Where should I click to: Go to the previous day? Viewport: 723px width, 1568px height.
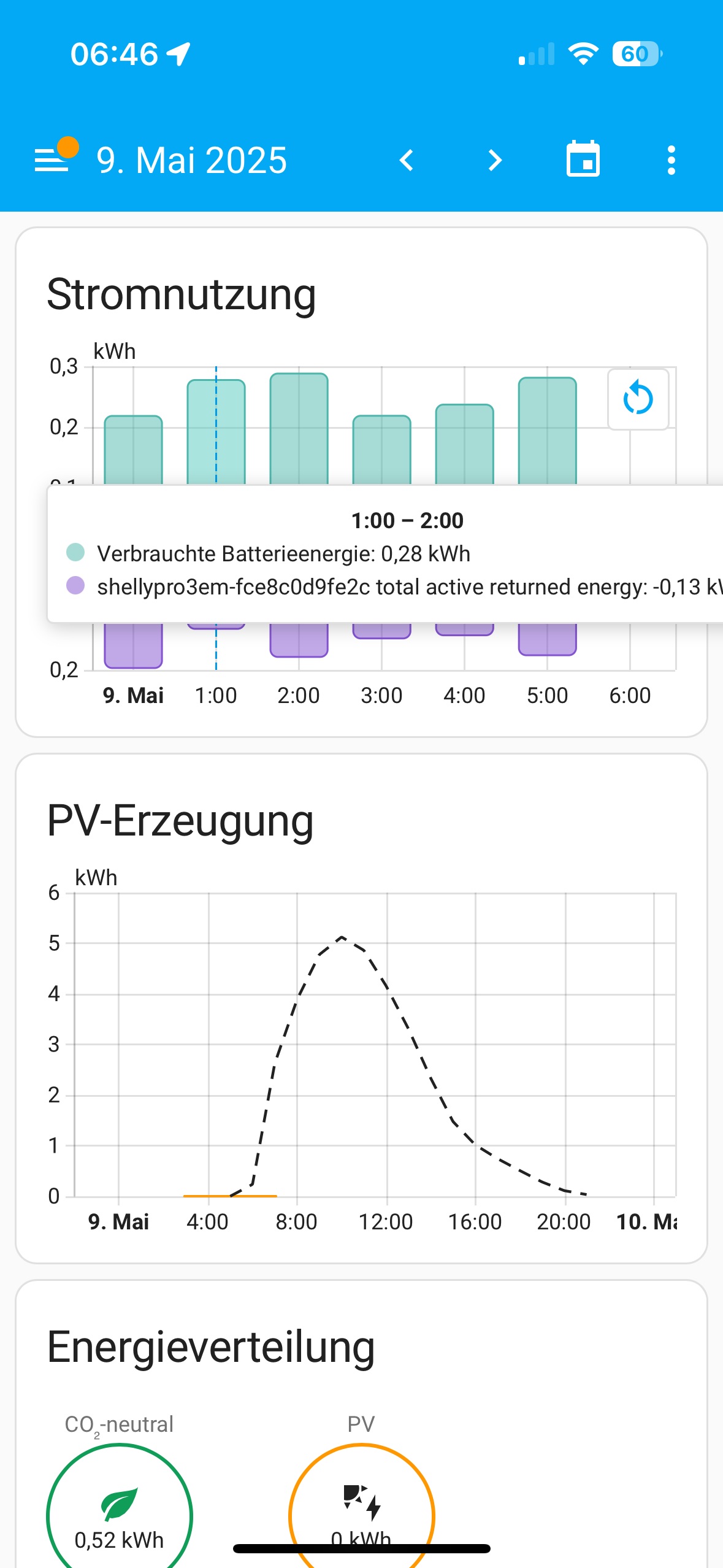click(x=407, y=161)
